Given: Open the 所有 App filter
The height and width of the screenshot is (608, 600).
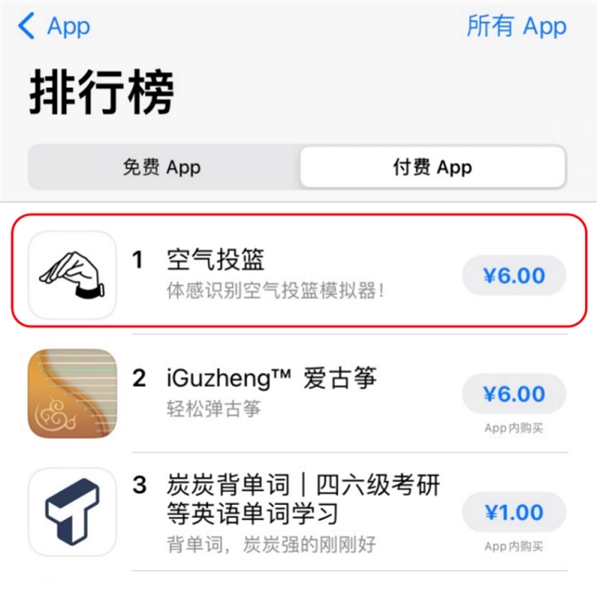Looking at the screenshot, I should click(x=516, y=26).
